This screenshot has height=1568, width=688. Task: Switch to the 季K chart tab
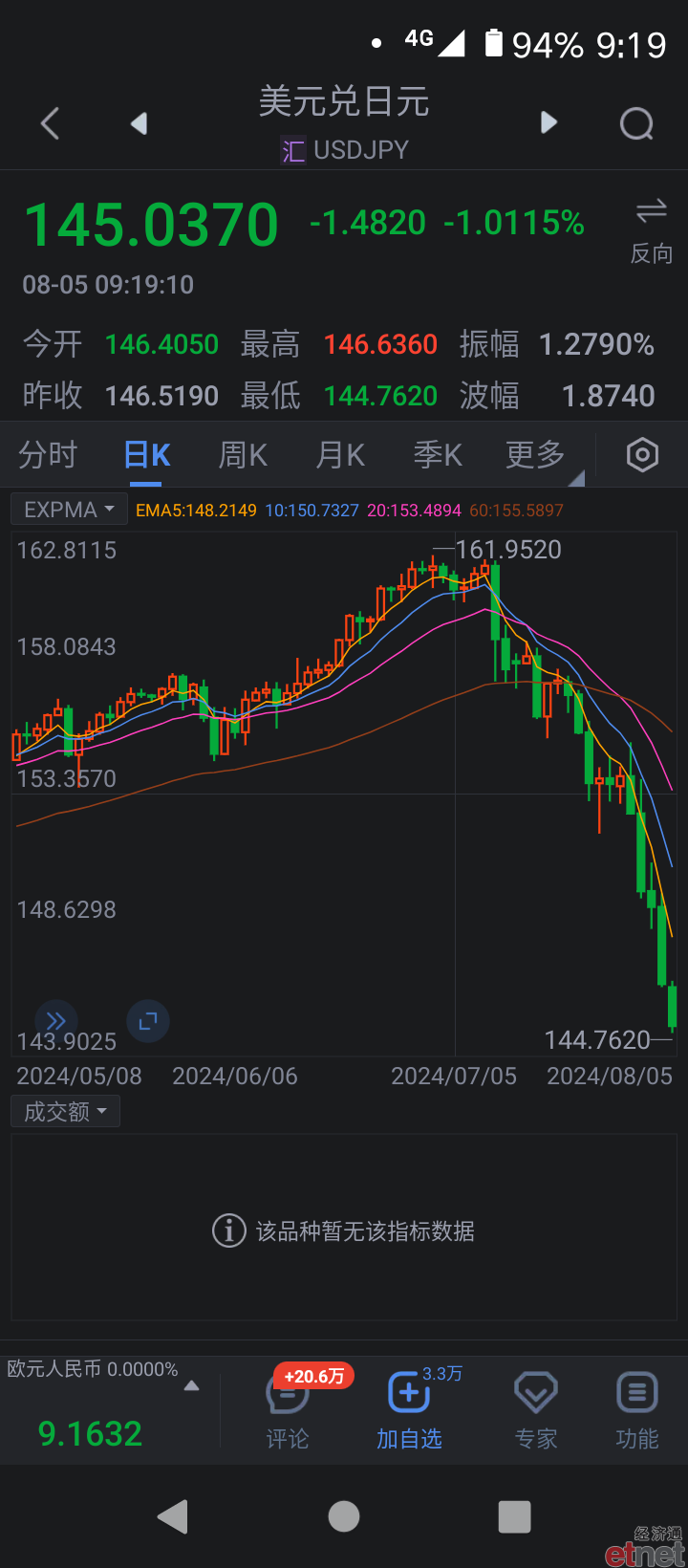click(438, 455)
